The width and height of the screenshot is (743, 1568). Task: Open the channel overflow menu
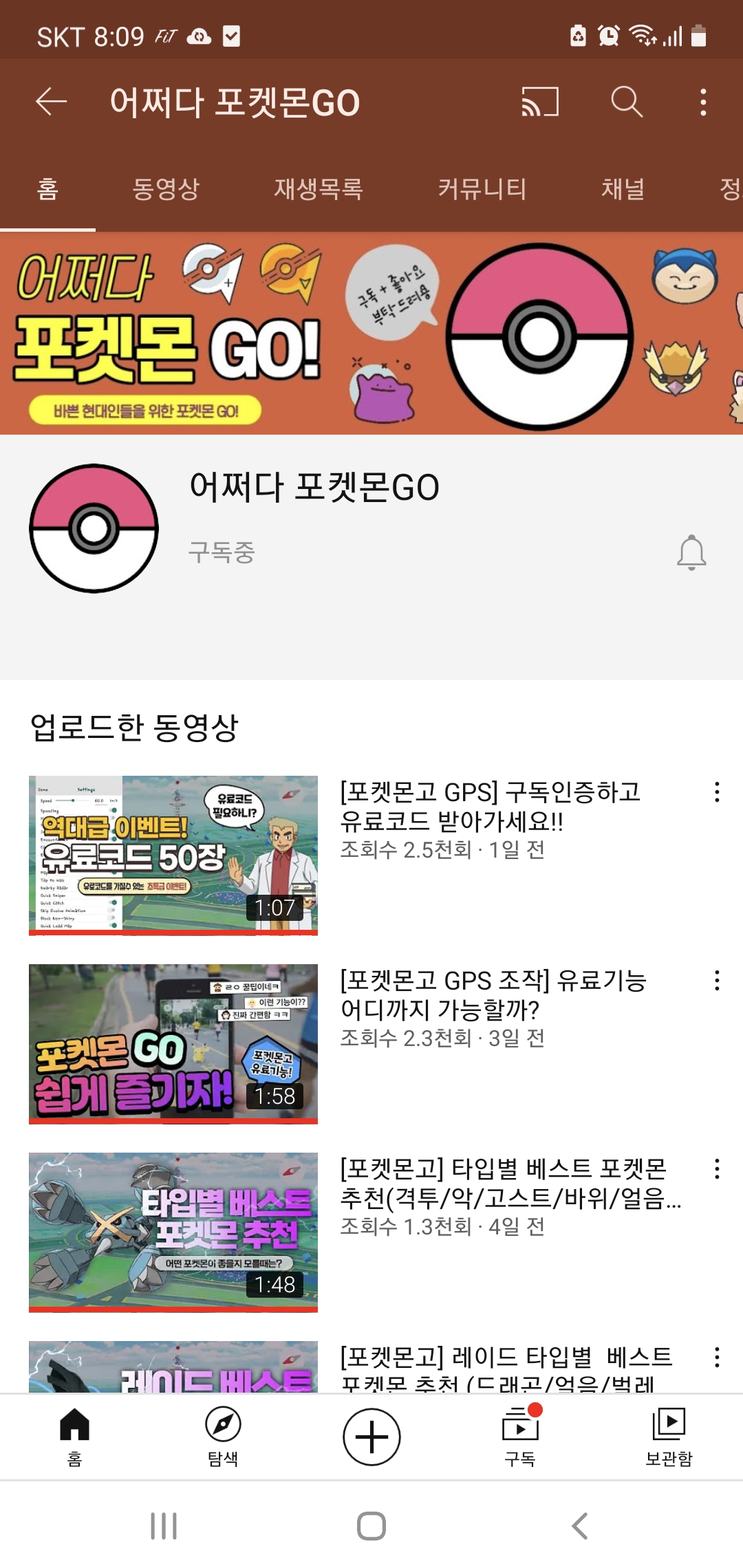[702, 102]
